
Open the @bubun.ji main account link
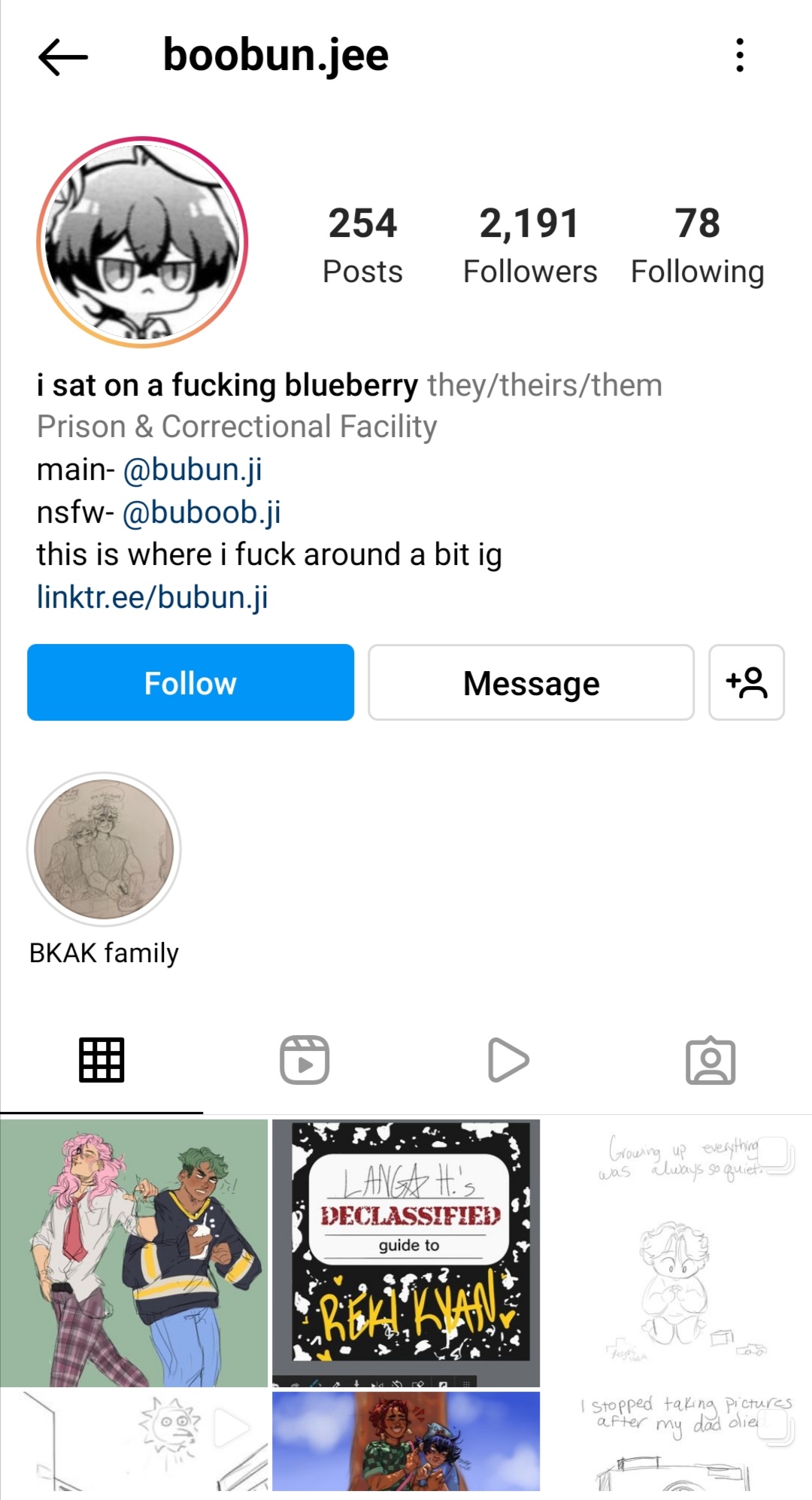[x=192, y=469]
